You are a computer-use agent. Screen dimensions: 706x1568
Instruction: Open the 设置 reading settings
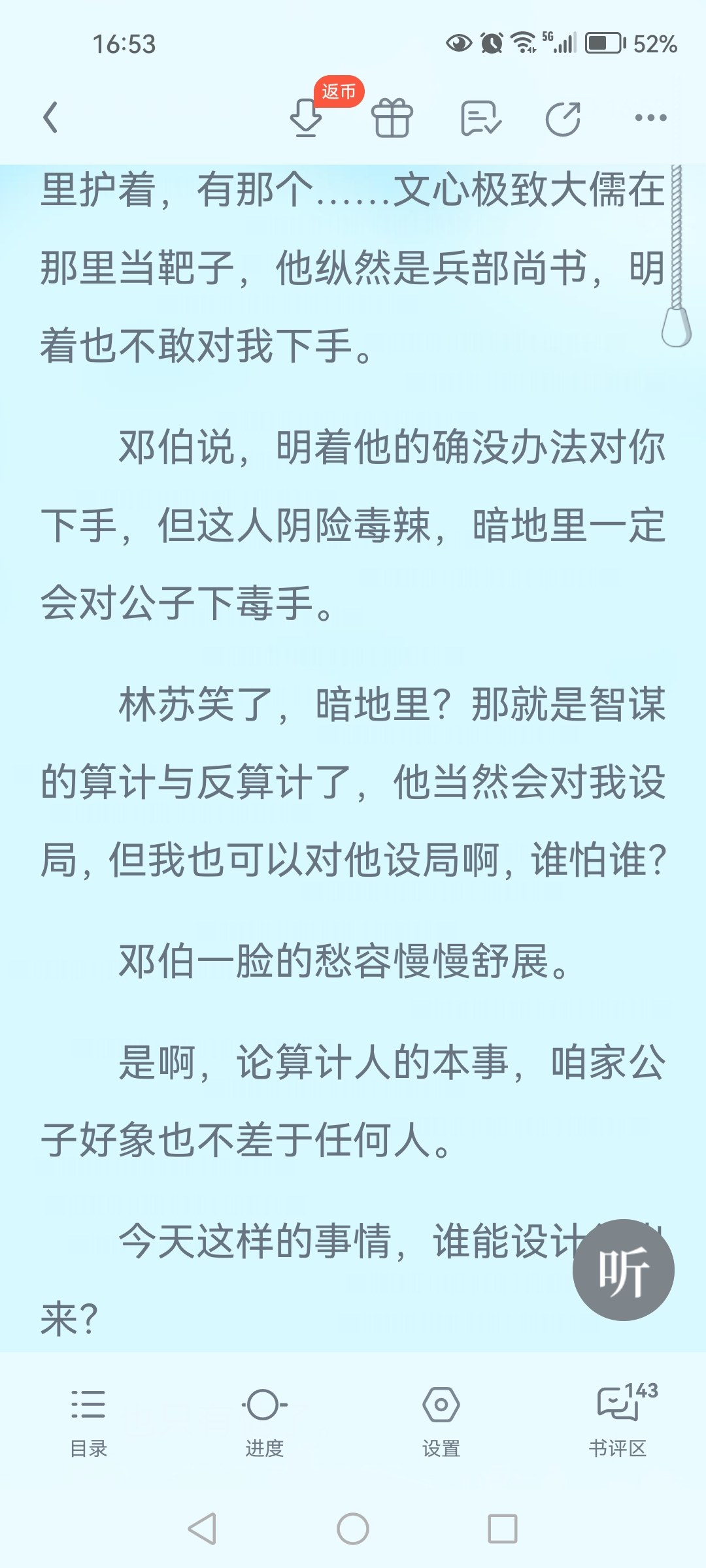coord(441,1419)
